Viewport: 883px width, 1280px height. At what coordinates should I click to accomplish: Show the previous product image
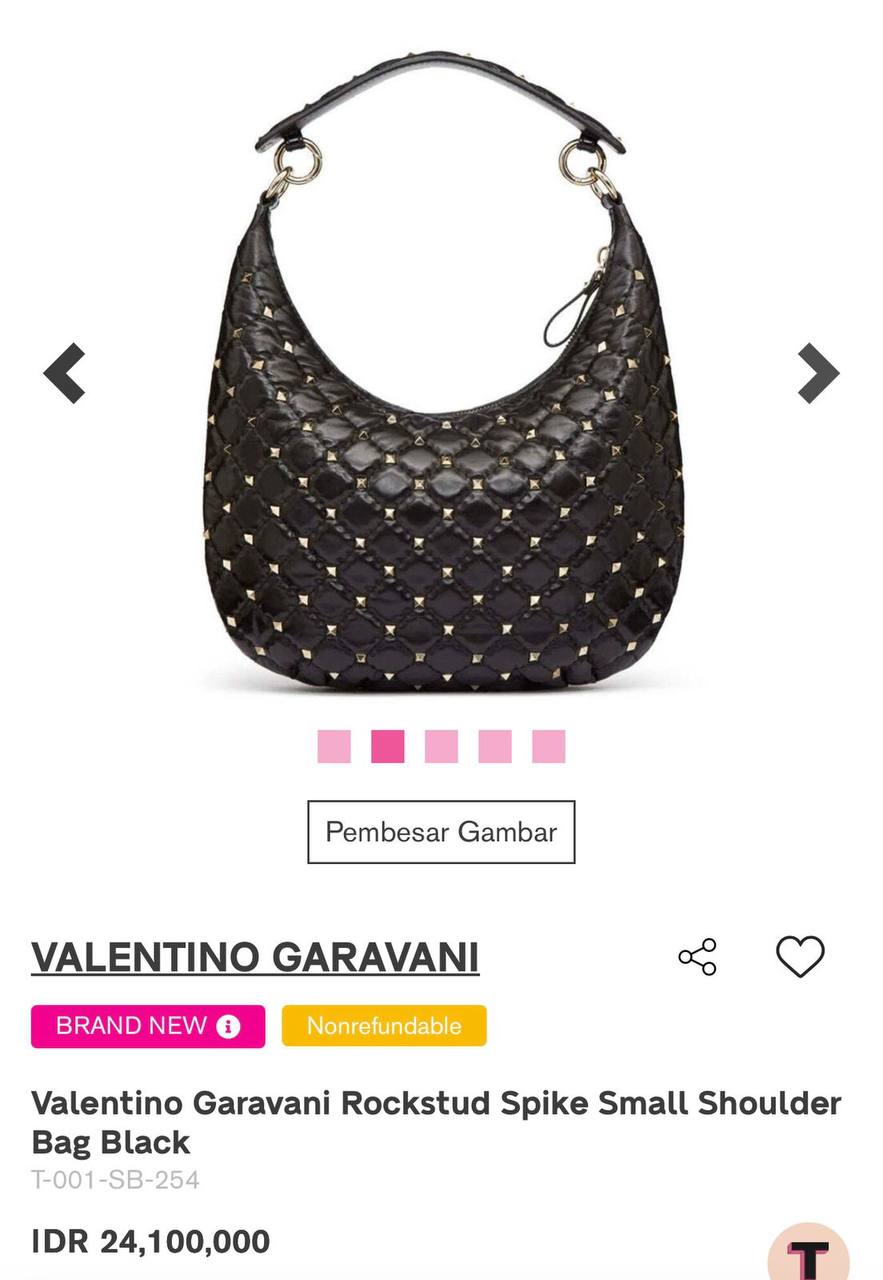(64, 373)
